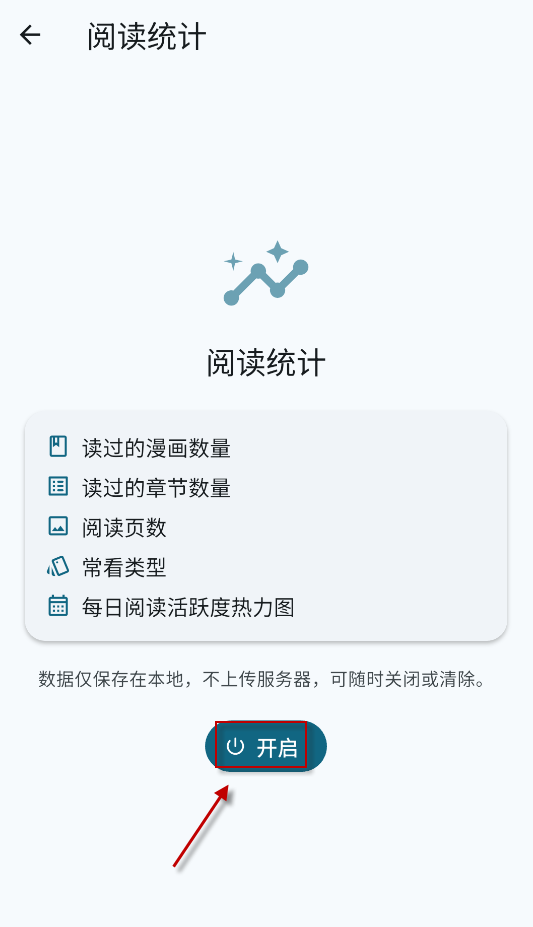Enable reading statistics with the 开启 button
The image size is (533, 927).
click(x=266, y=746)
